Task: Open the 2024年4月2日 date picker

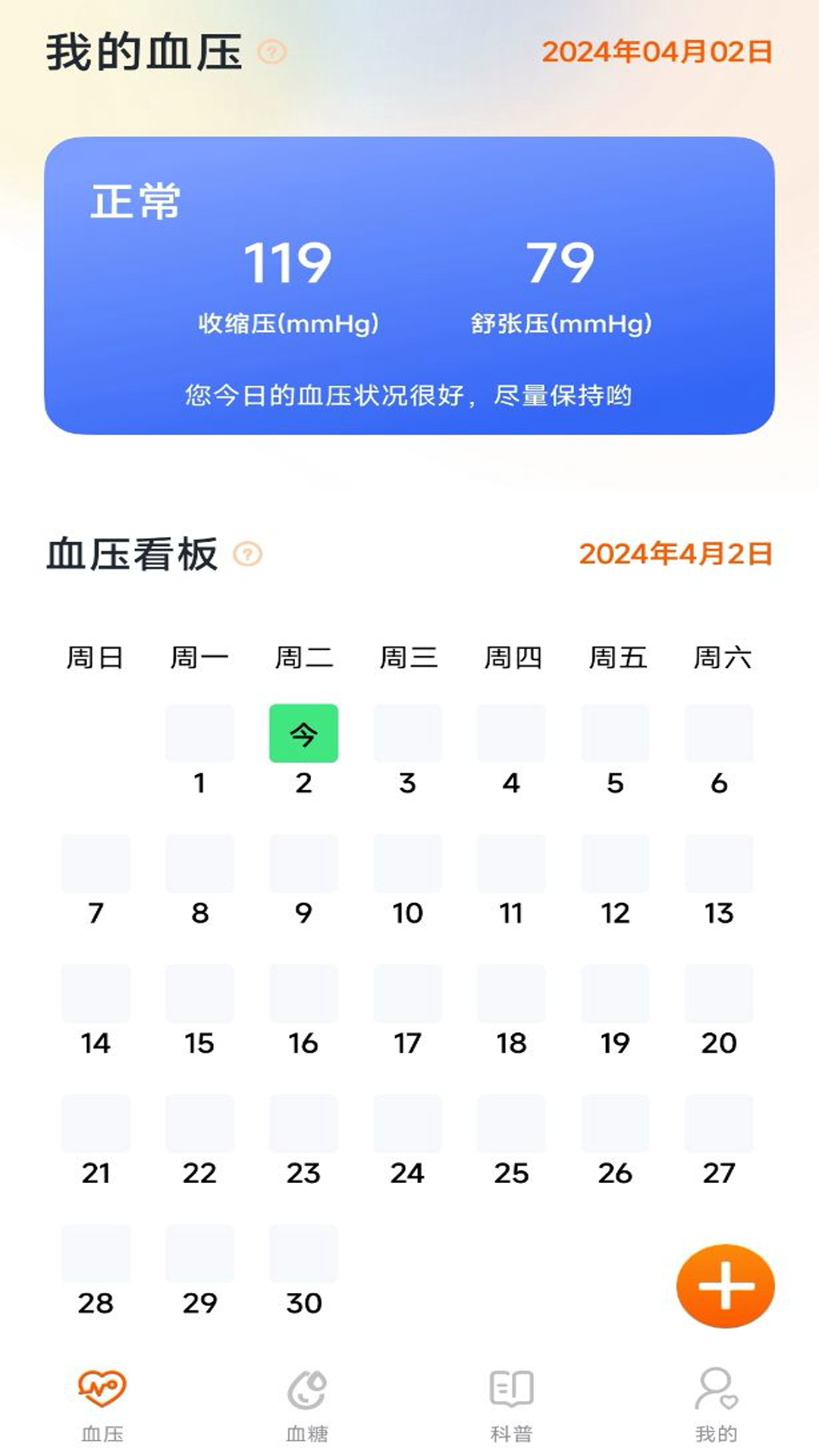Action: click(x=676, y=554)
